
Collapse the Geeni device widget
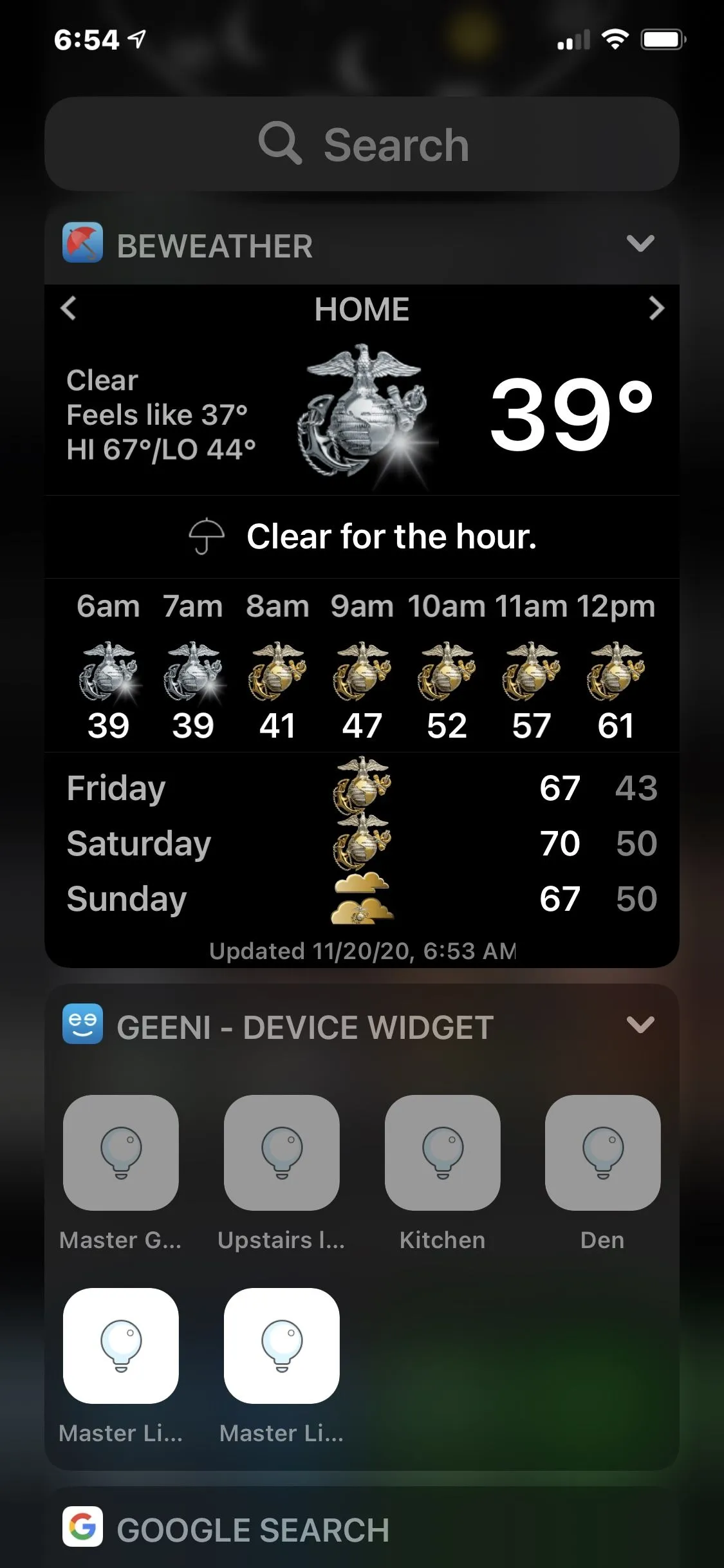click(640, 1024)
